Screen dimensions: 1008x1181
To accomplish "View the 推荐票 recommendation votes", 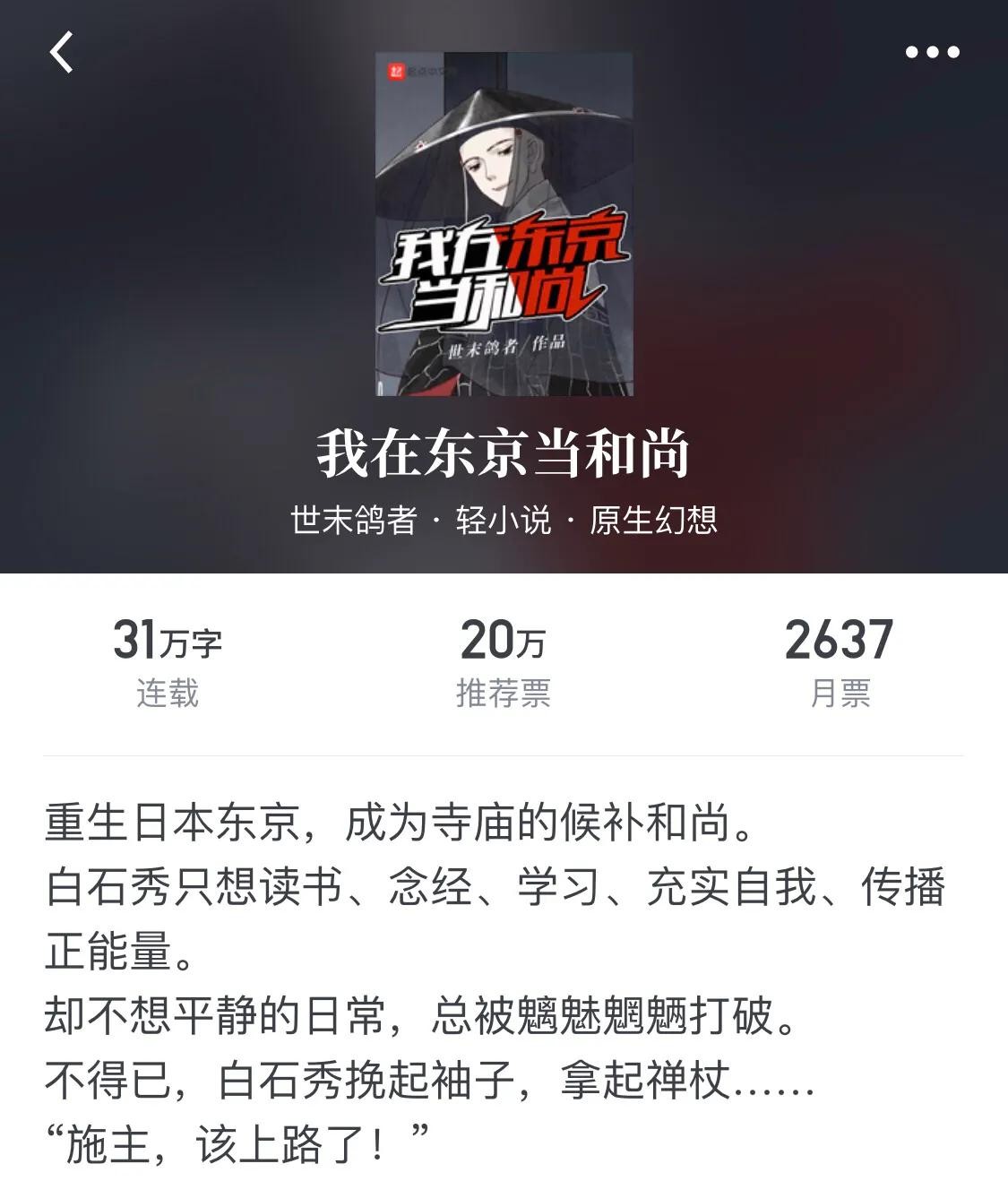I will [x=503, y=663].
